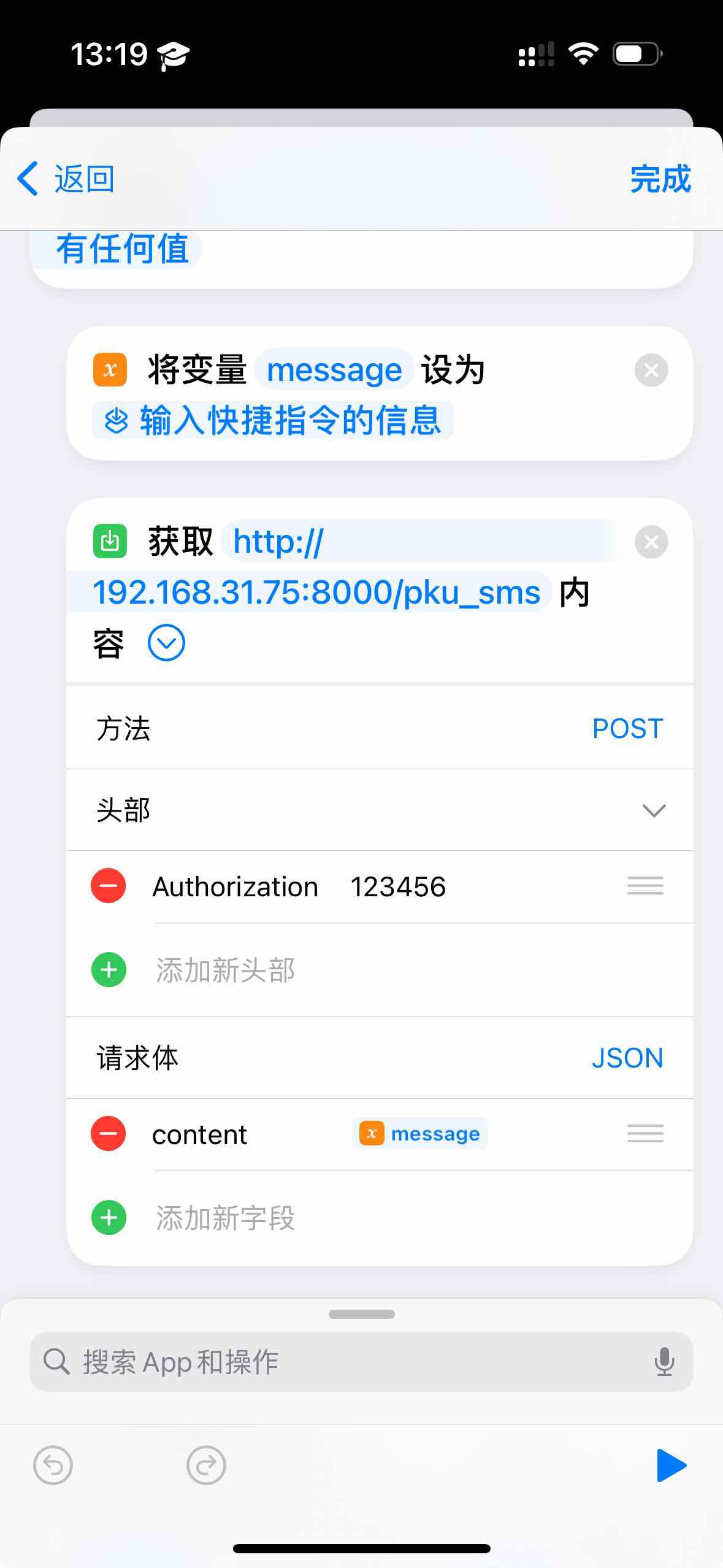Start voice dictation with microphone icon
723x1568 pixels.
coord(664,1361)
